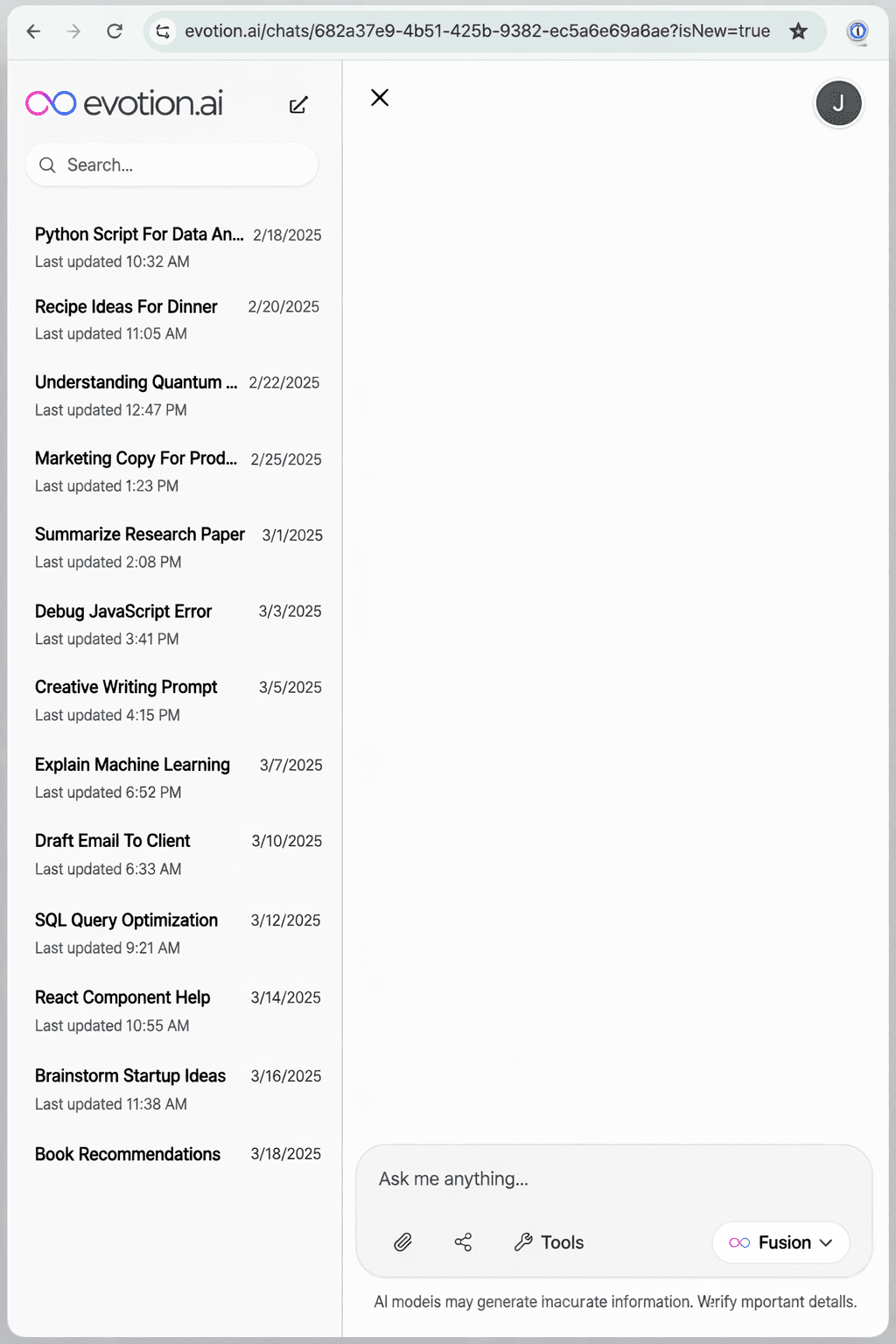Viewport: 896px width, 1344px height.
Task: Open the Explain Machine Learning chat
Action: pyautogui.click(x=132, y=765)
